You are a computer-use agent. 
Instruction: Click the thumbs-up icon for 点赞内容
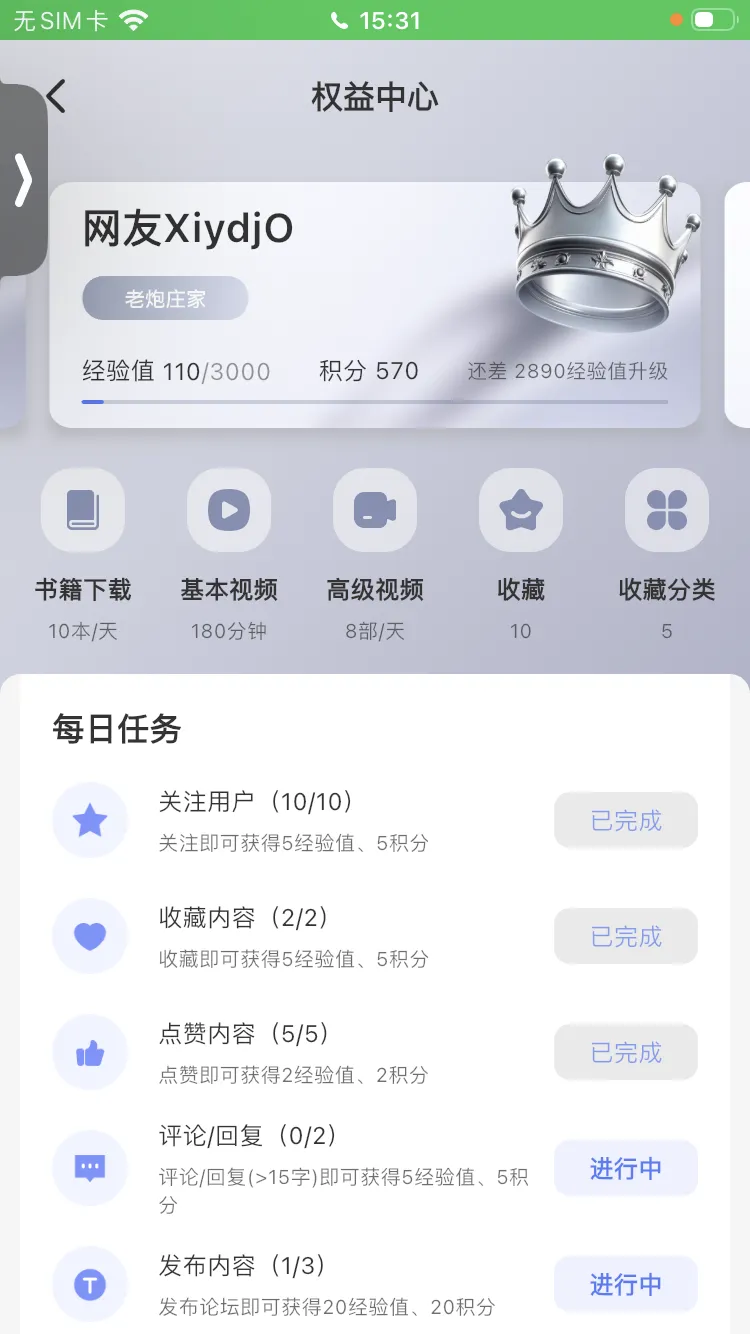click(90, 1051)
